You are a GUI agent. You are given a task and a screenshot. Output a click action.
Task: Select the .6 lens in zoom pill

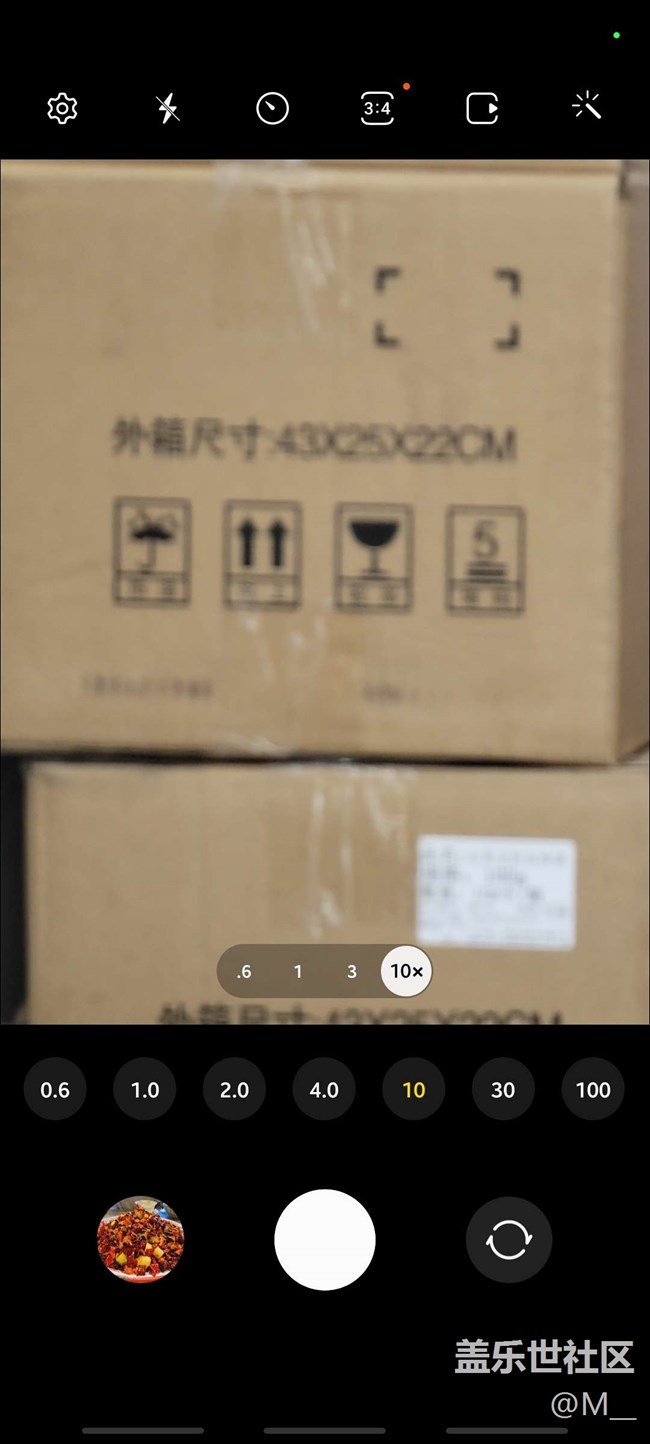click(244, 971)
